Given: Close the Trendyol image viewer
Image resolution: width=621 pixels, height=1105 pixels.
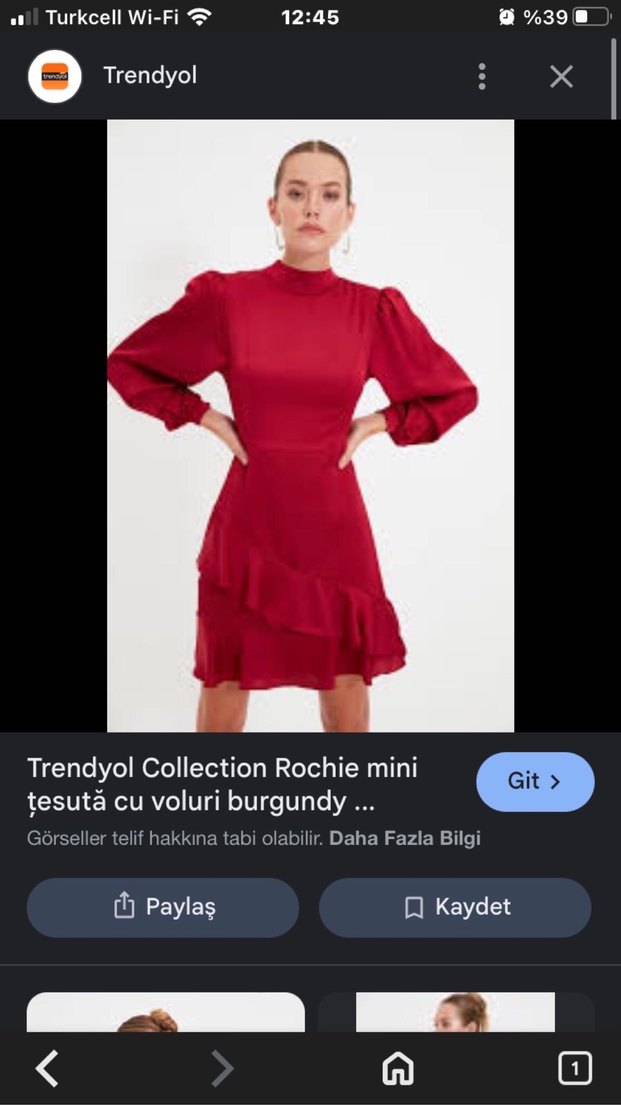Looking at the screenshot, I should (x=561, y=76).
